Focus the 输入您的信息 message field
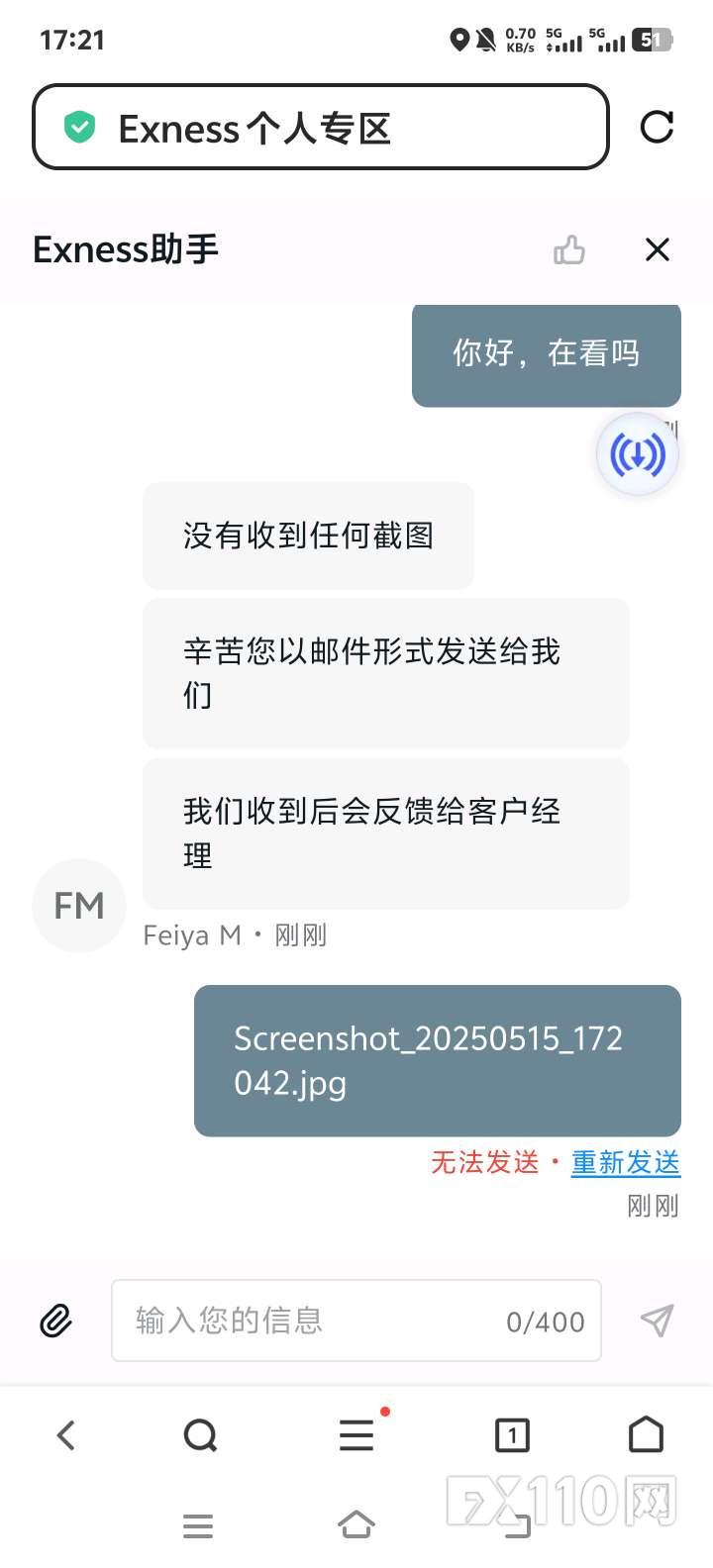The image size is (713, 1568). [x=356, y=1321]
